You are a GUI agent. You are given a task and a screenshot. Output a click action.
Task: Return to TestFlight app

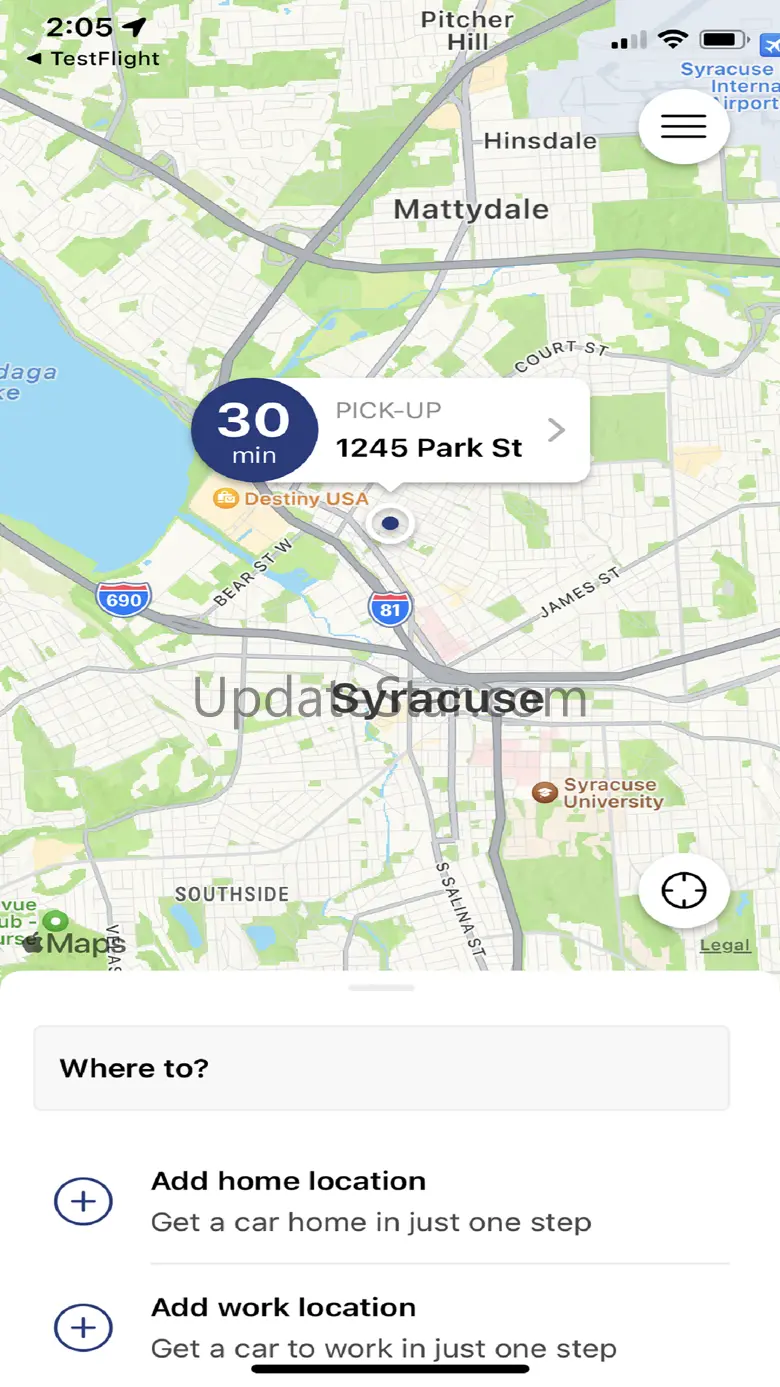point(92,59)
